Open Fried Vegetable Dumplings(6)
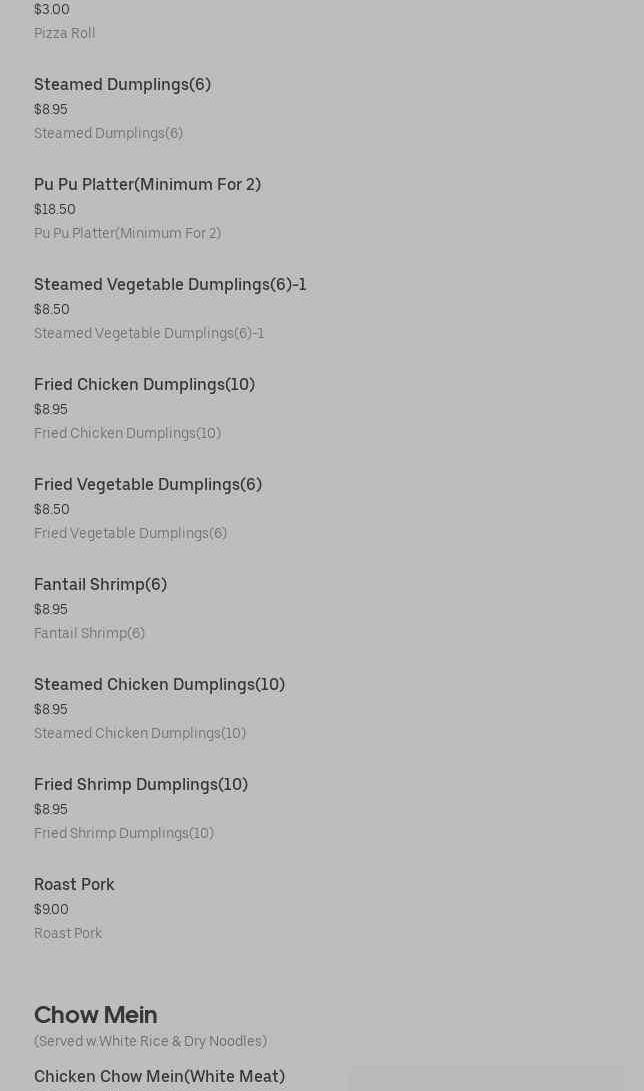This screenshot has height=1091, width=644. pos(148,485)
